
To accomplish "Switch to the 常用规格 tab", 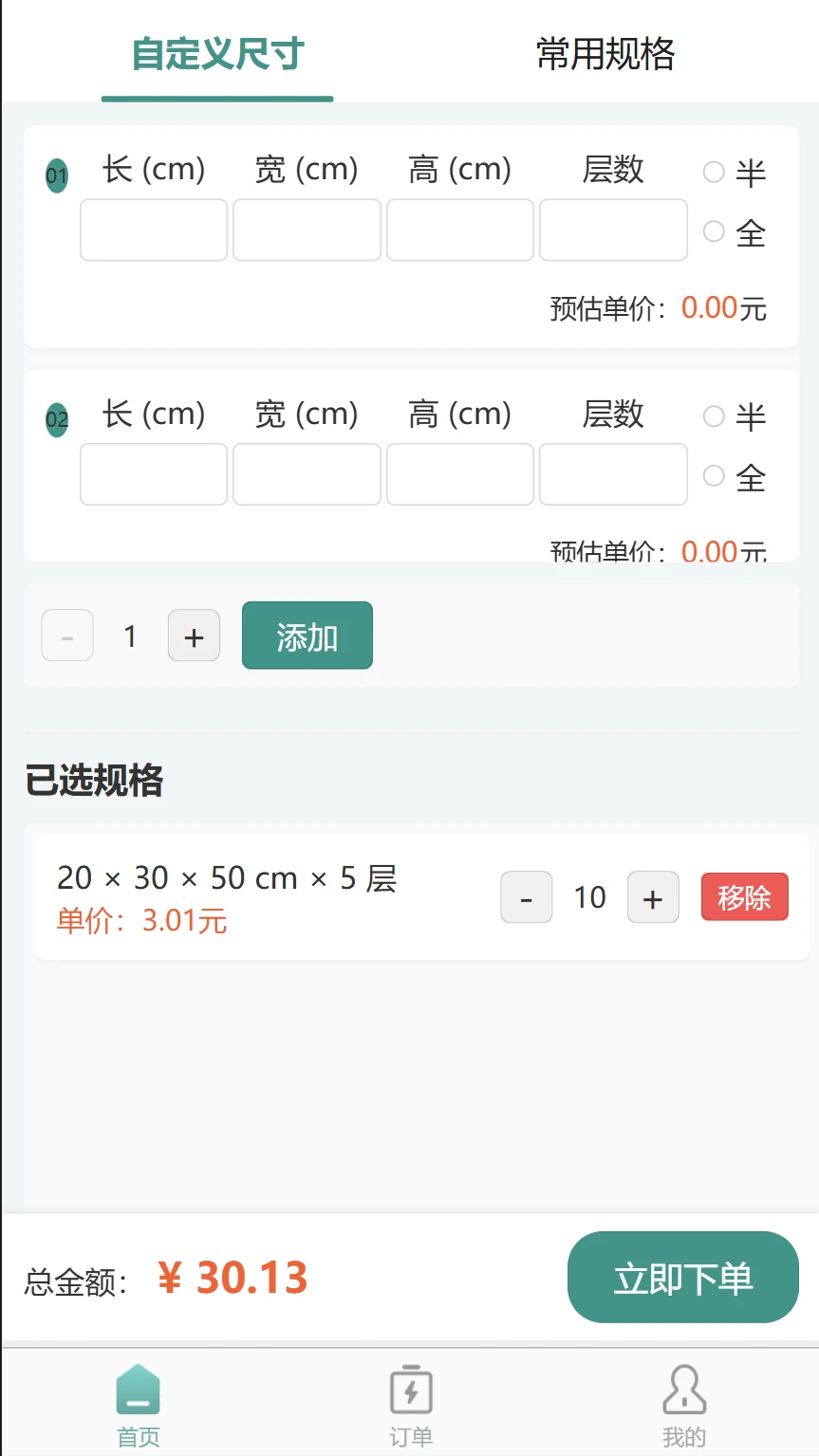I will point(605,54).
